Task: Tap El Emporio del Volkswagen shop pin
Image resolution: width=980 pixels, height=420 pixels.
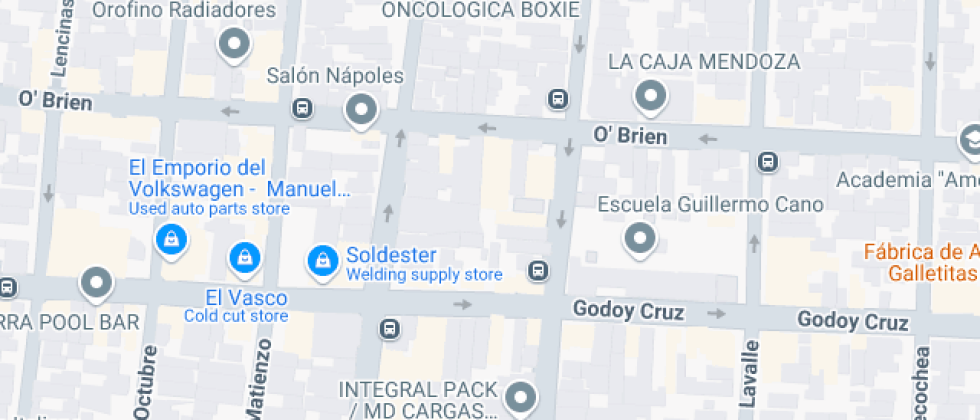Action: click(171, 241)
